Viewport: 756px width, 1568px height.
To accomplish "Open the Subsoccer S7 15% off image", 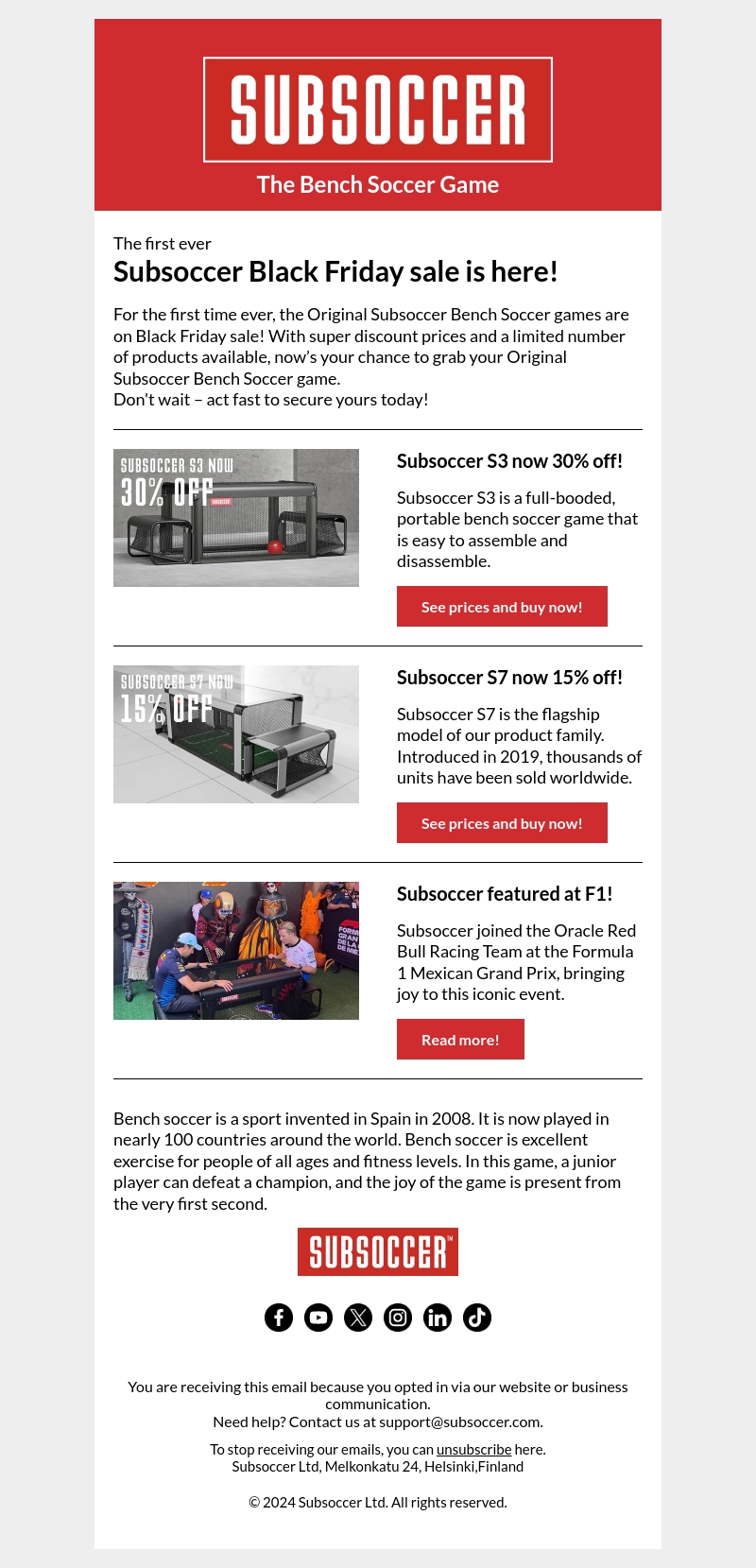I will click(x=236, y=734).
